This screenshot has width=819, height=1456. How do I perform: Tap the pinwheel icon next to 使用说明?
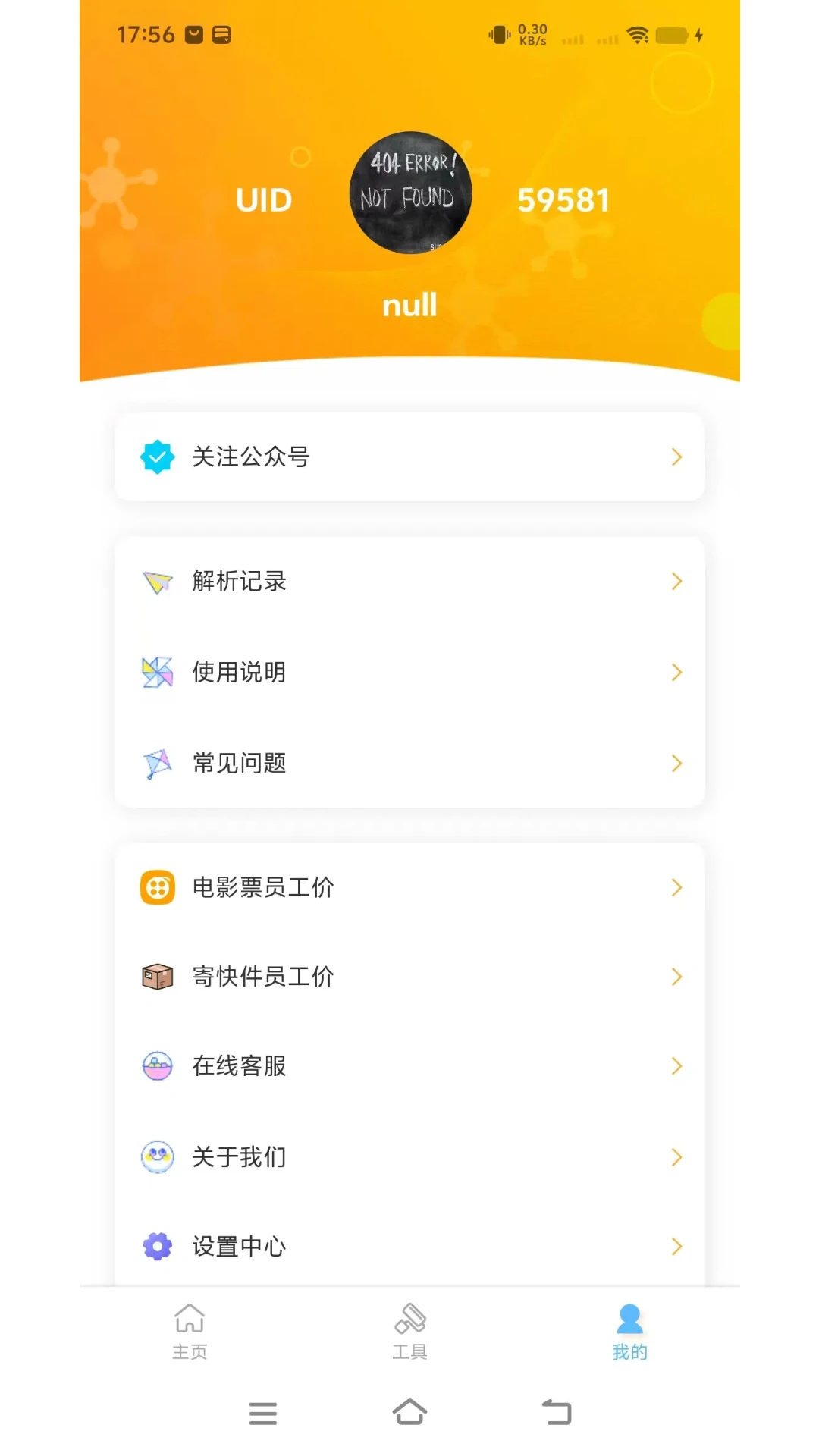(x=156, y=672)
